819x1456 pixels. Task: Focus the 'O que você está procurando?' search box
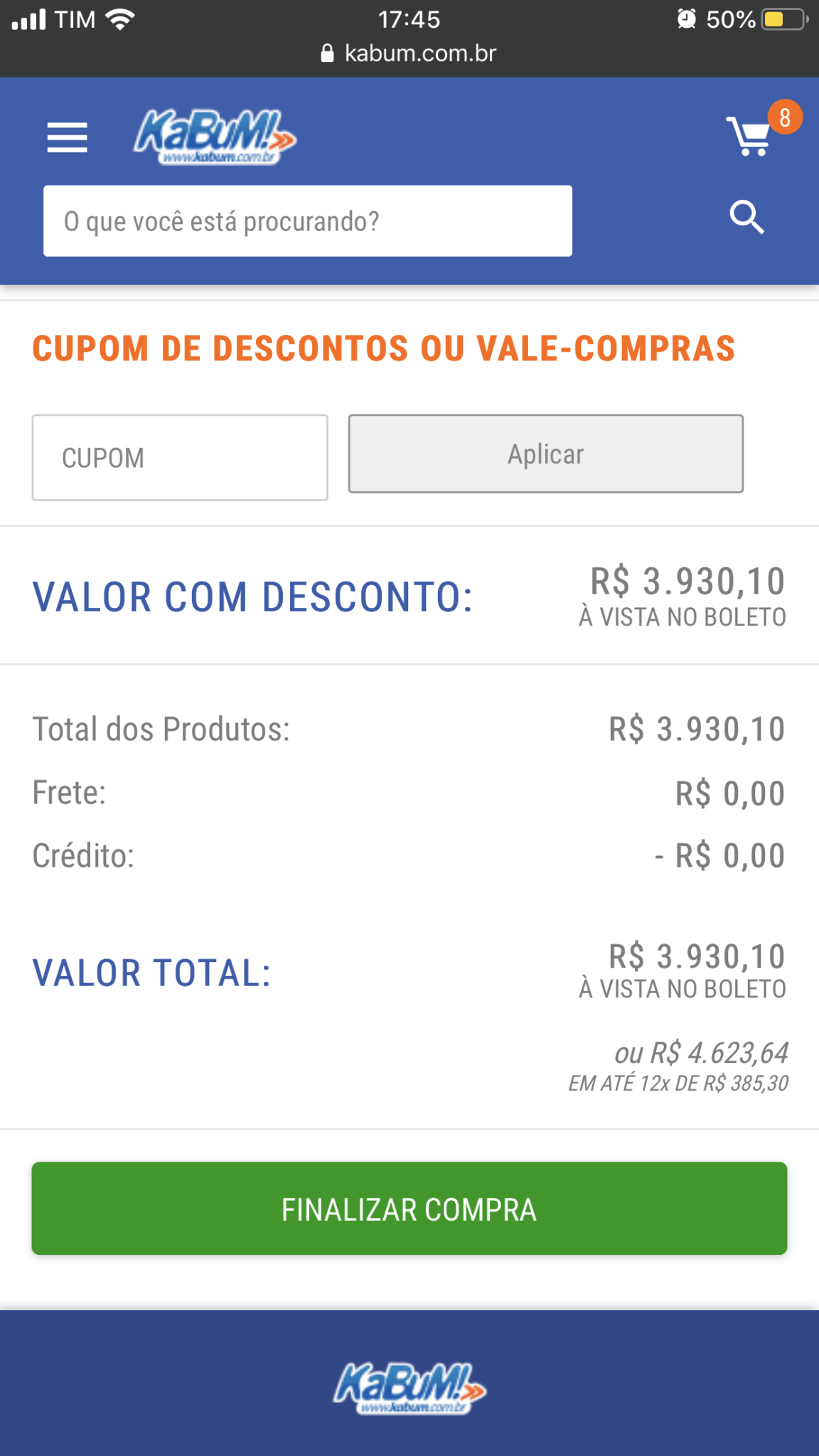(x=308, y=221)
